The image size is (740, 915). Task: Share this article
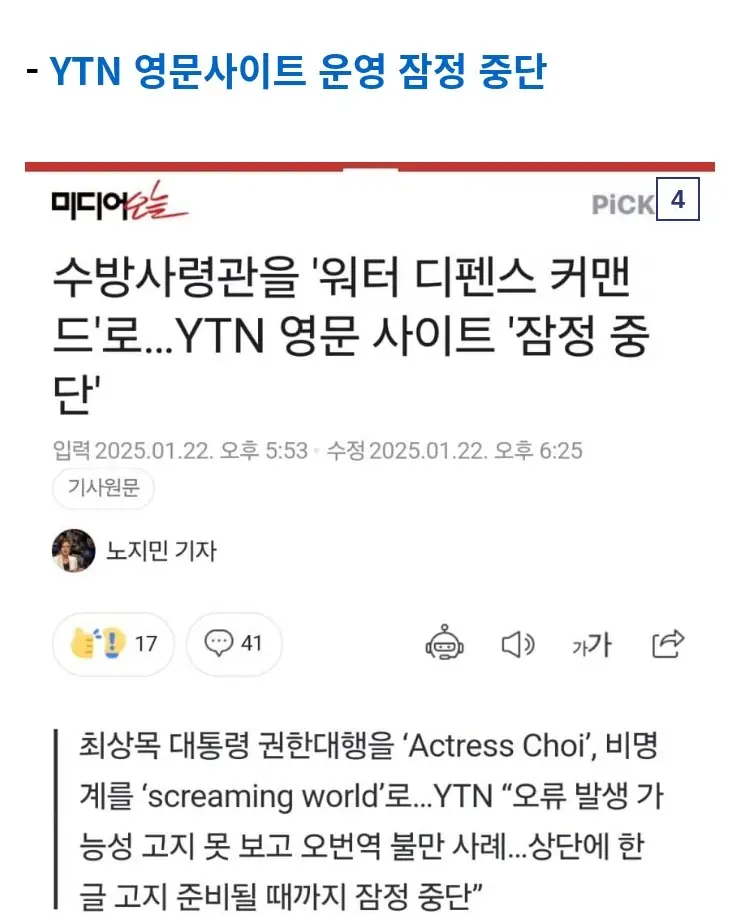click(x=667, y=644)
